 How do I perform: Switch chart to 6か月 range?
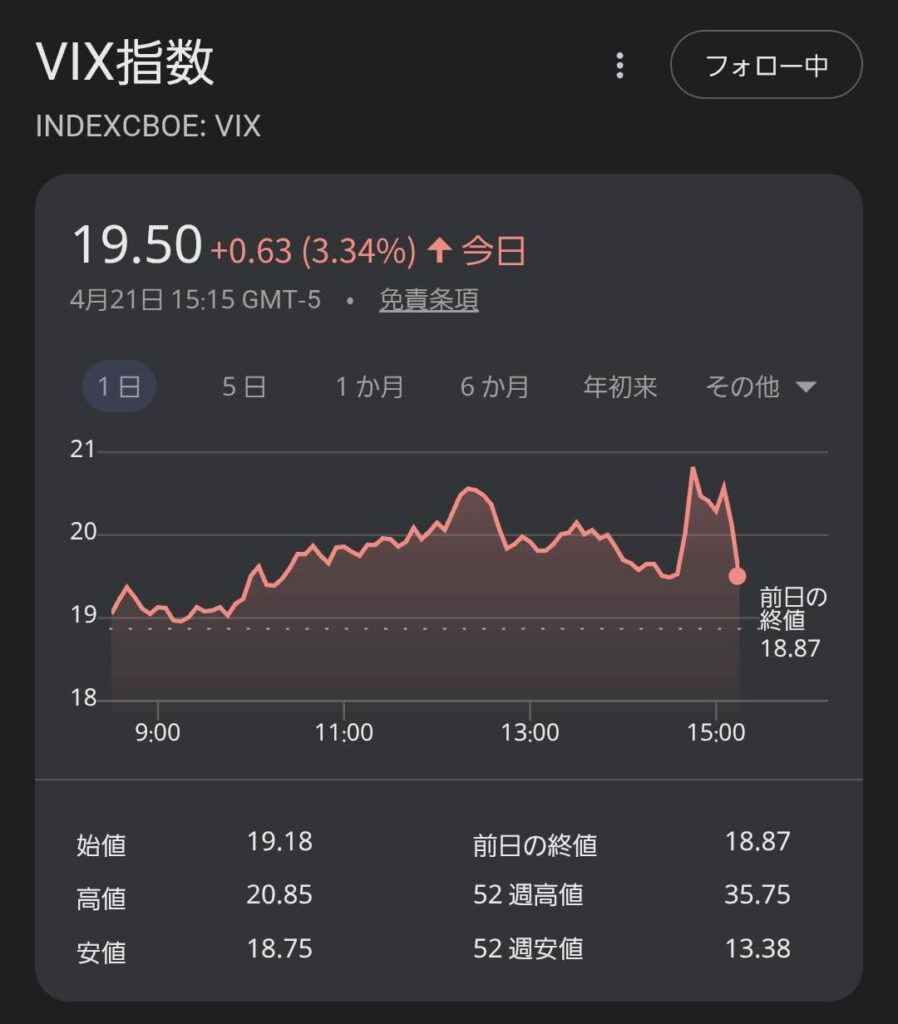point(494,387)
